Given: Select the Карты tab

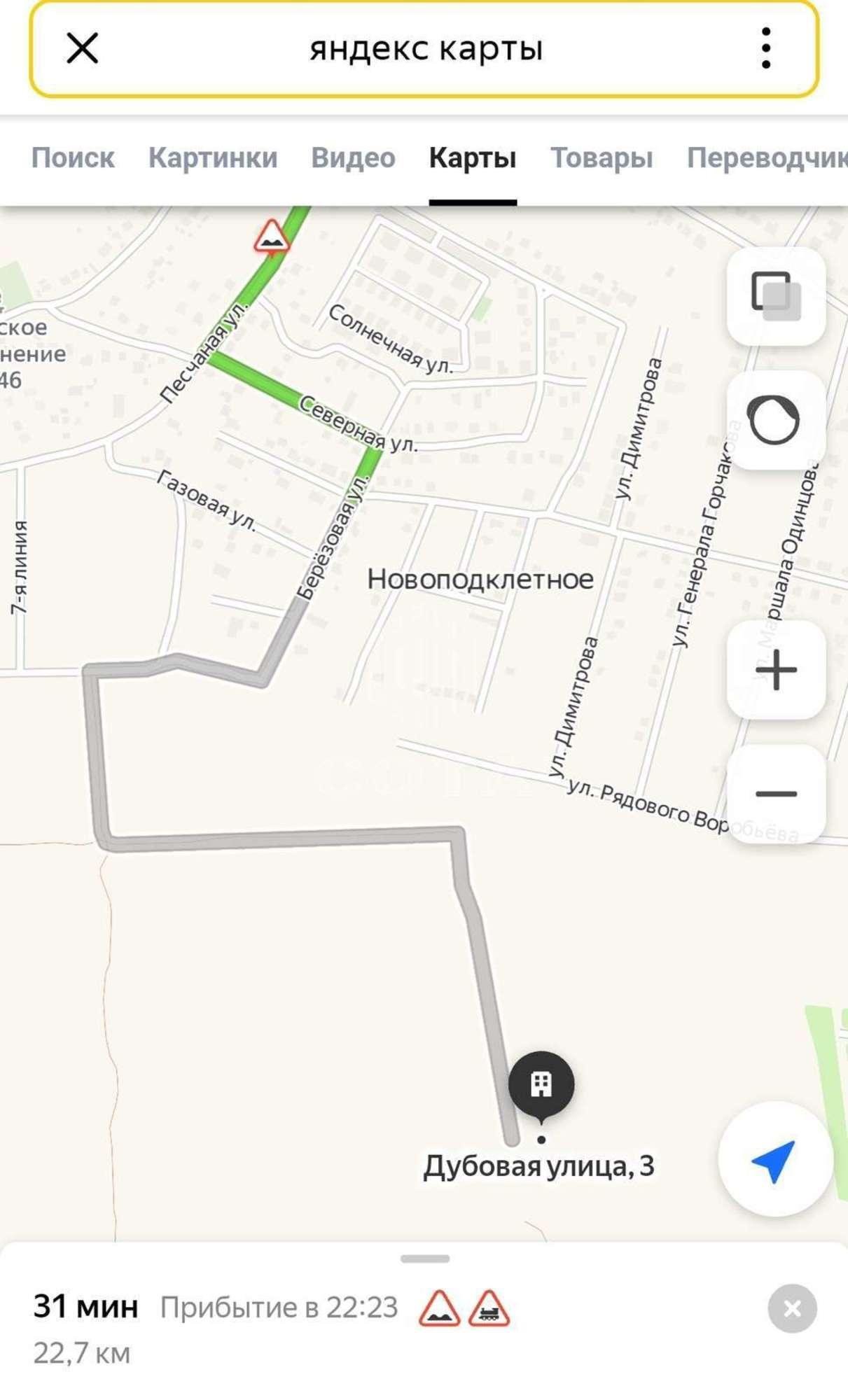Looking at the screenshot, I should 473,157.
